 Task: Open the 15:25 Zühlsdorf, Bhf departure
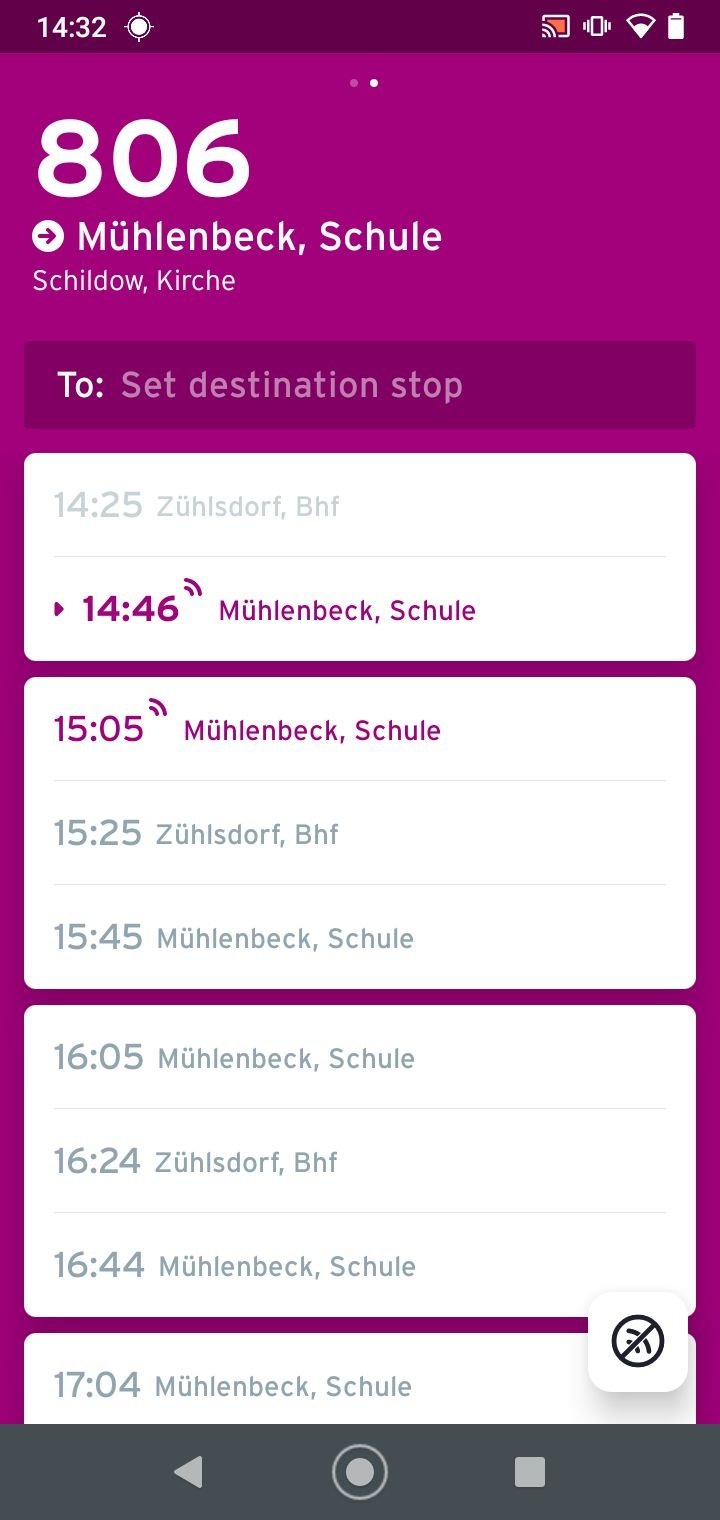[x=360, y=833]
